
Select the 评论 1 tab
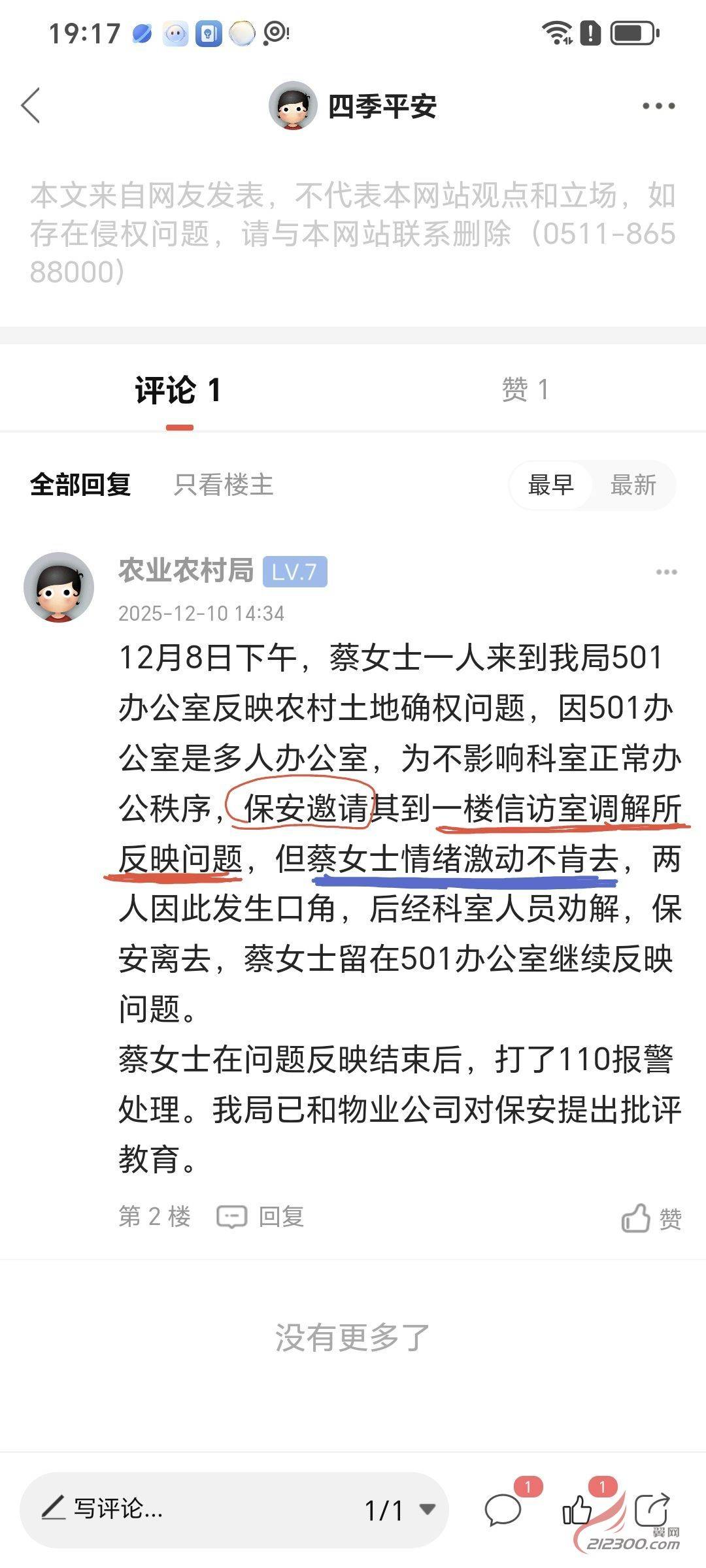tap(178, 391)
